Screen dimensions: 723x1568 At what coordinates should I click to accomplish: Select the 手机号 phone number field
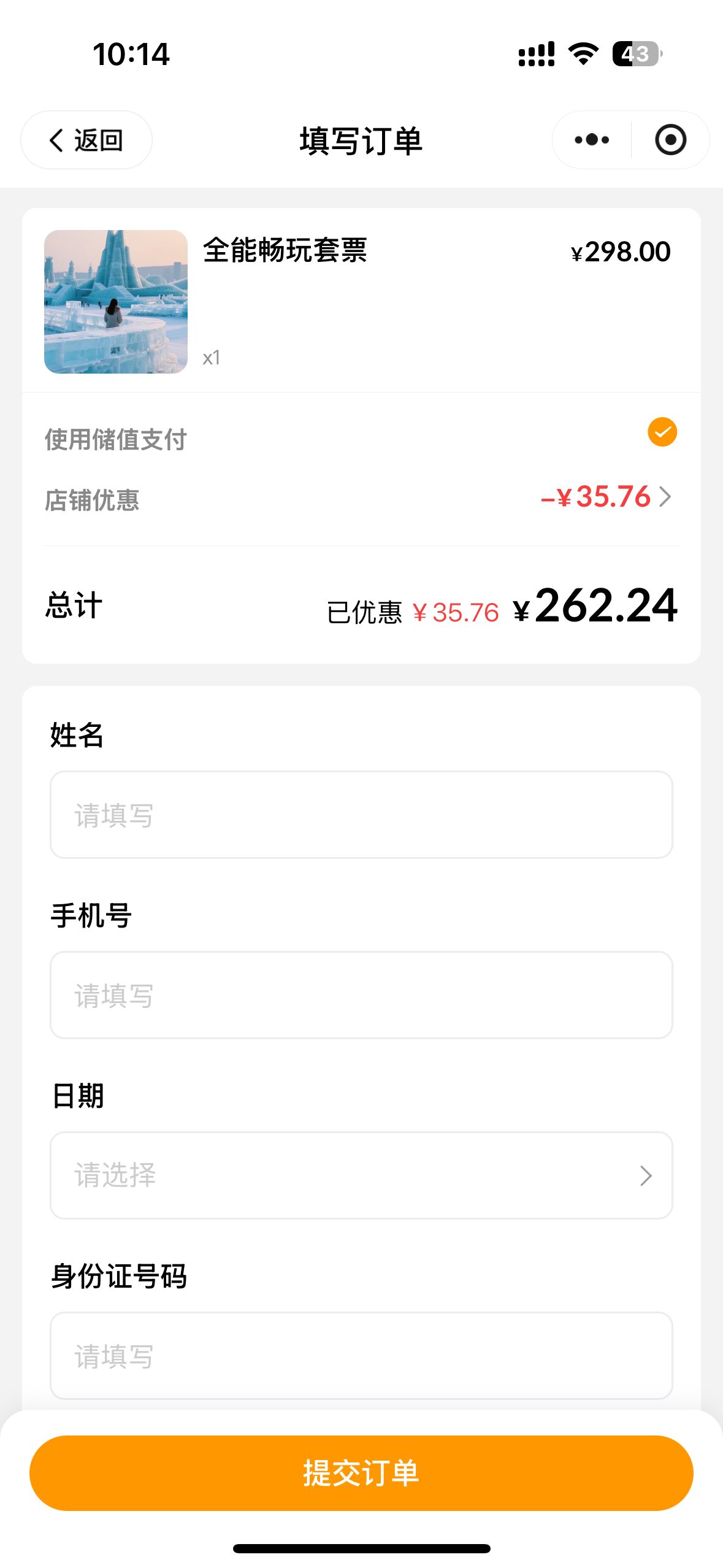361,995
